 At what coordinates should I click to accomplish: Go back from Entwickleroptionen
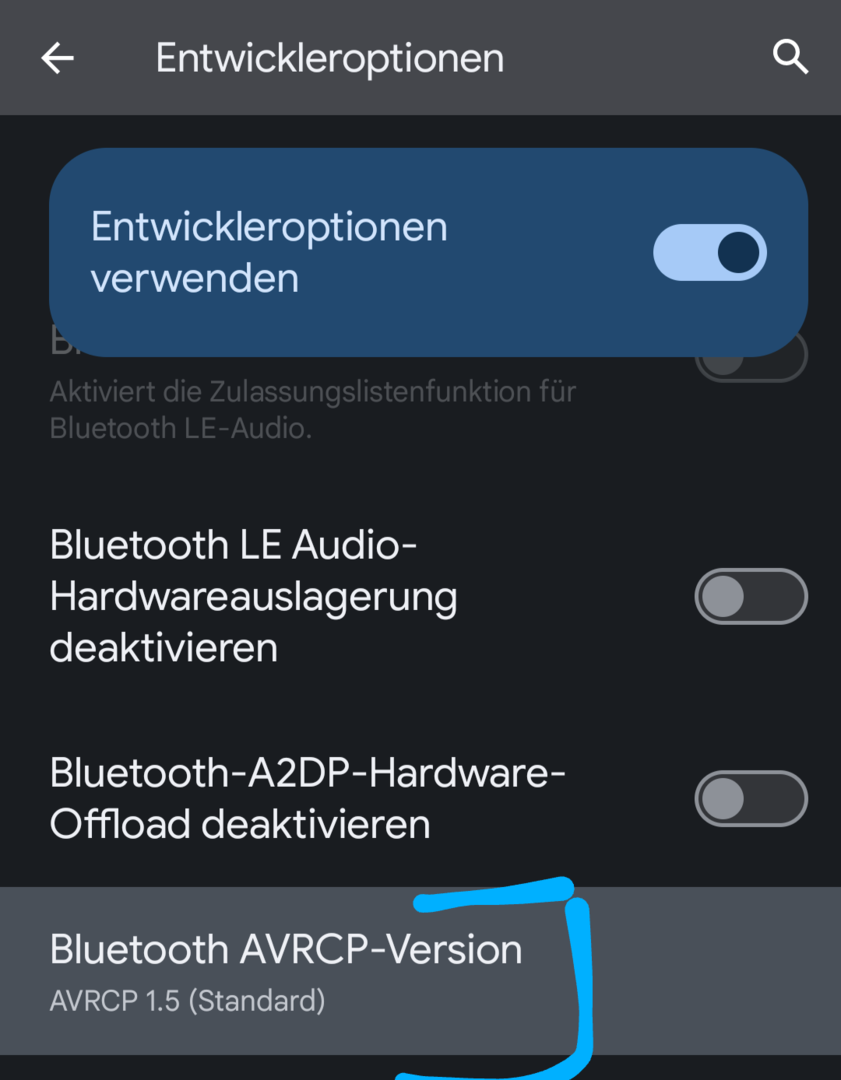coord(57,58)
